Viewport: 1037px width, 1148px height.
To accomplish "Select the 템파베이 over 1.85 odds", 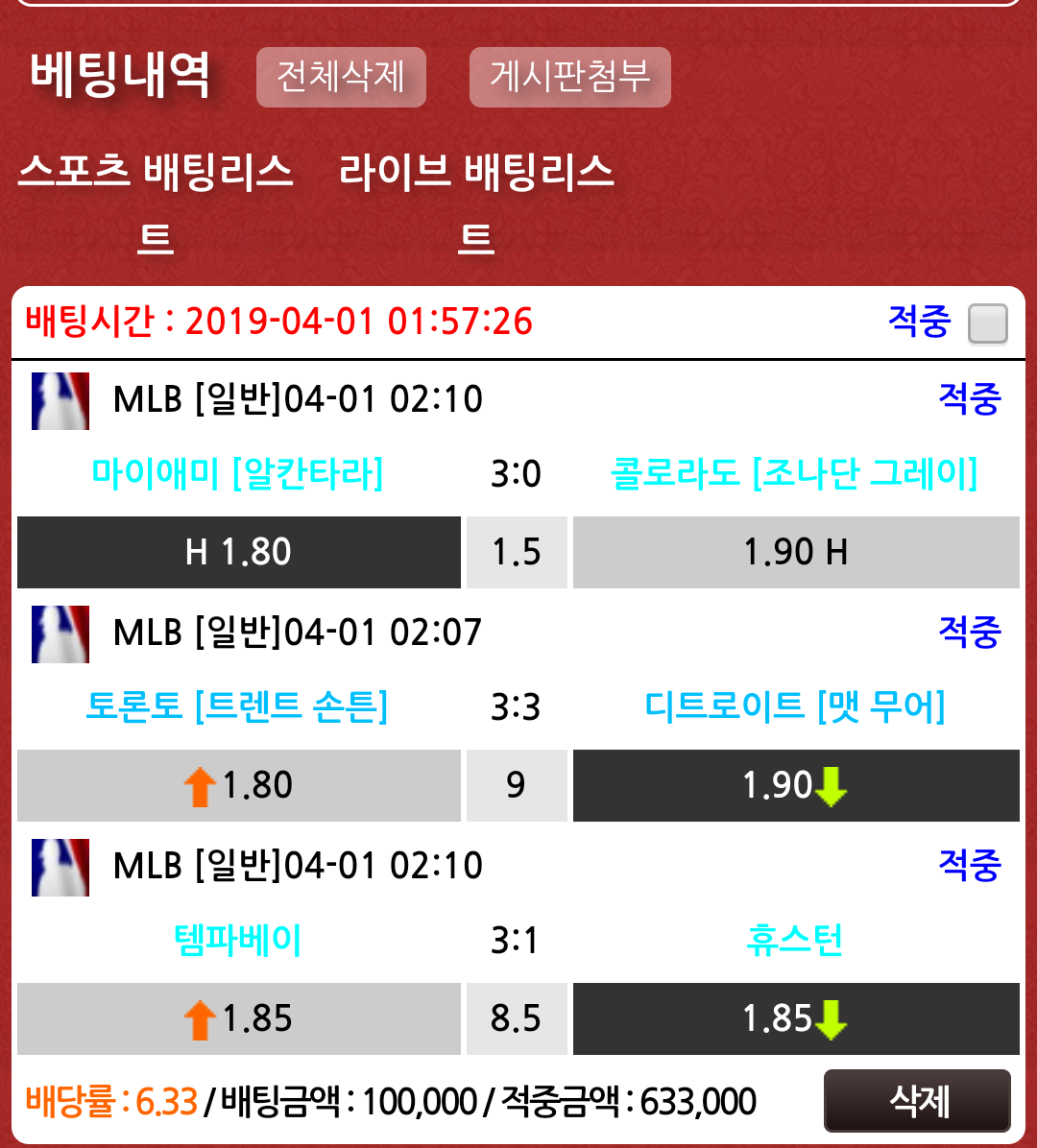I will 239,1018.
